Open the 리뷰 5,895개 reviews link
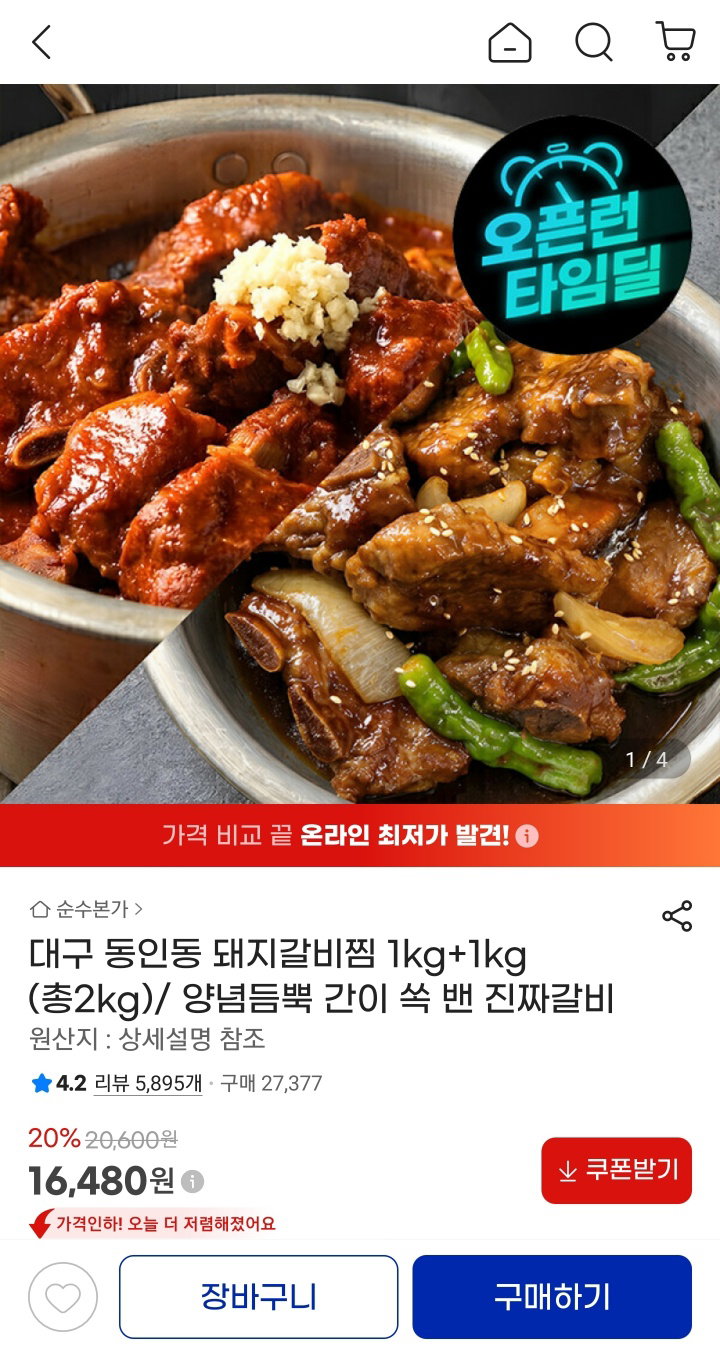720x1354 pixels. click(148, 1083)
